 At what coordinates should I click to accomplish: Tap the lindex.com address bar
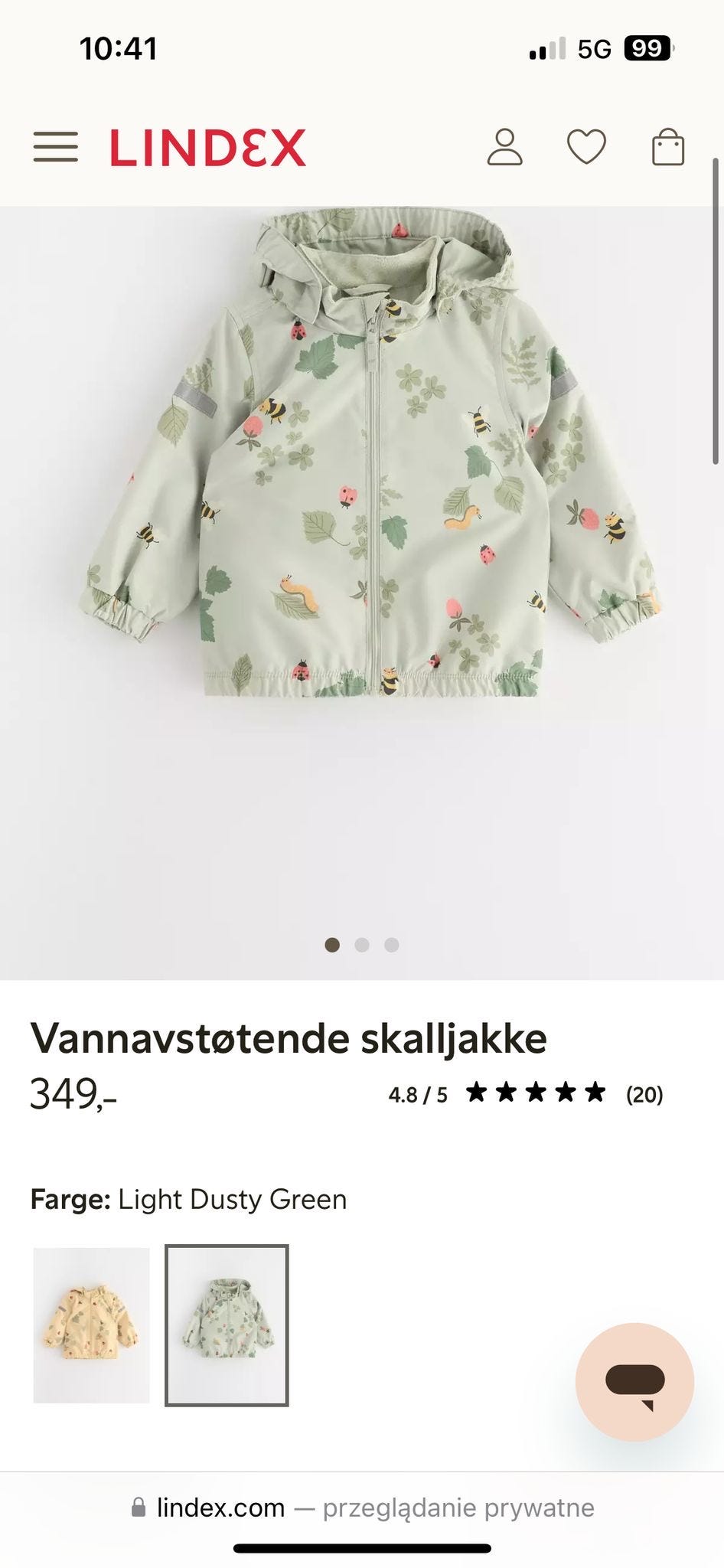click(362, 1508)
